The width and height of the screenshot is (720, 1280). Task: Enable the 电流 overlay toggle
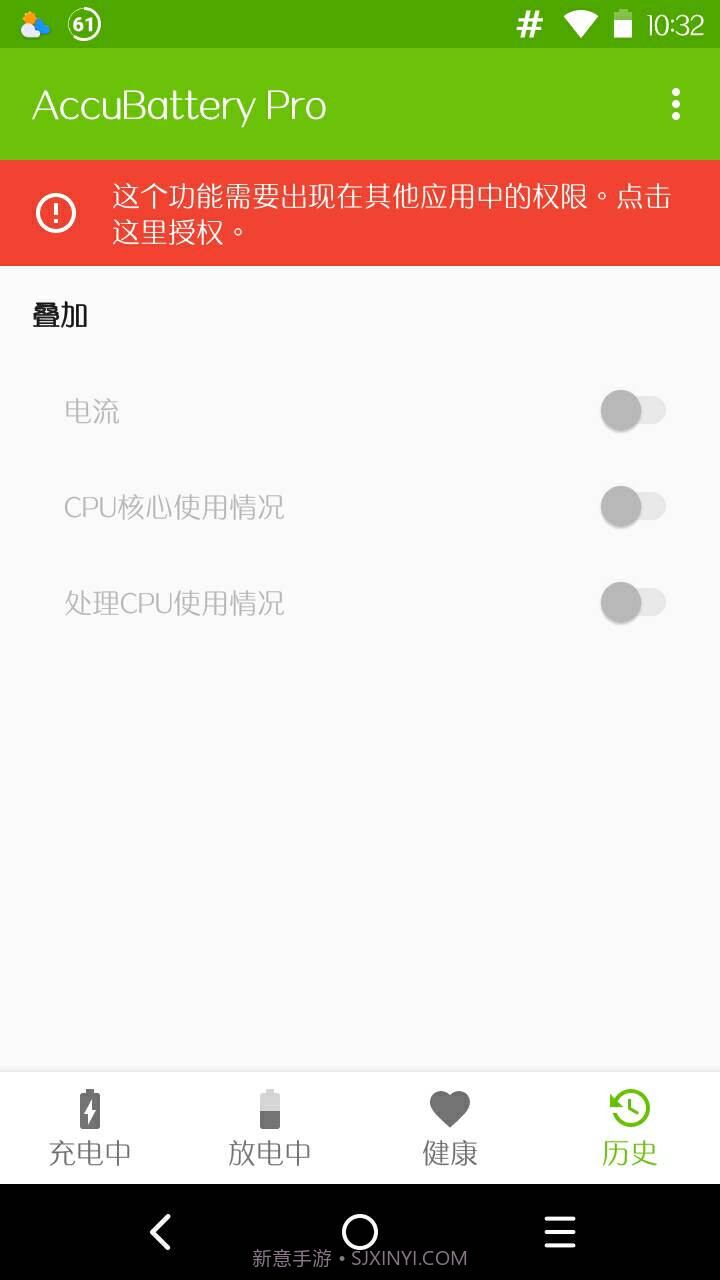[632, 410]
